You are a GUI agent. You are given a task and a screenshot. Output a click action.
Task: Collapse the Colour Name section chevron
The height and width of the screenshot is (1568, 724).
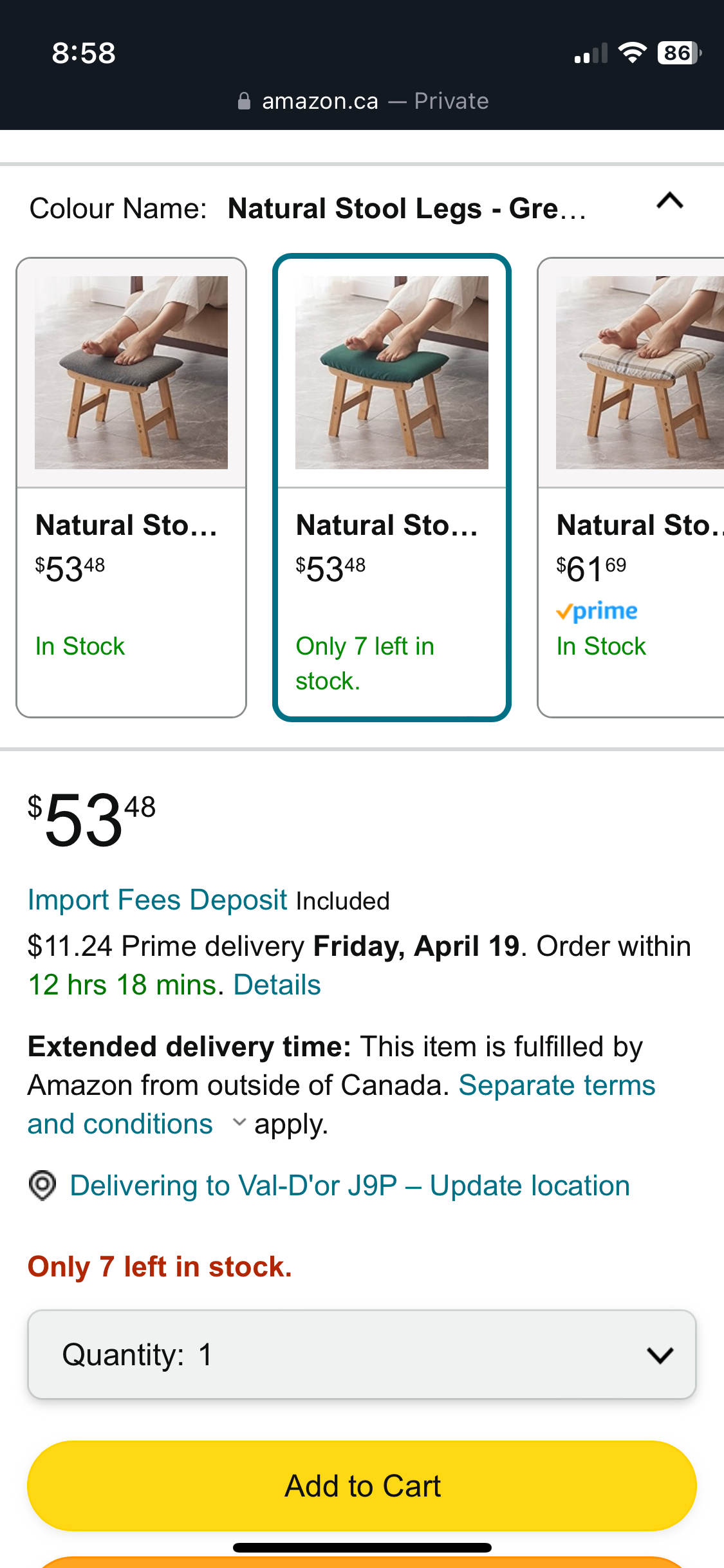click(x=669, y=201)
